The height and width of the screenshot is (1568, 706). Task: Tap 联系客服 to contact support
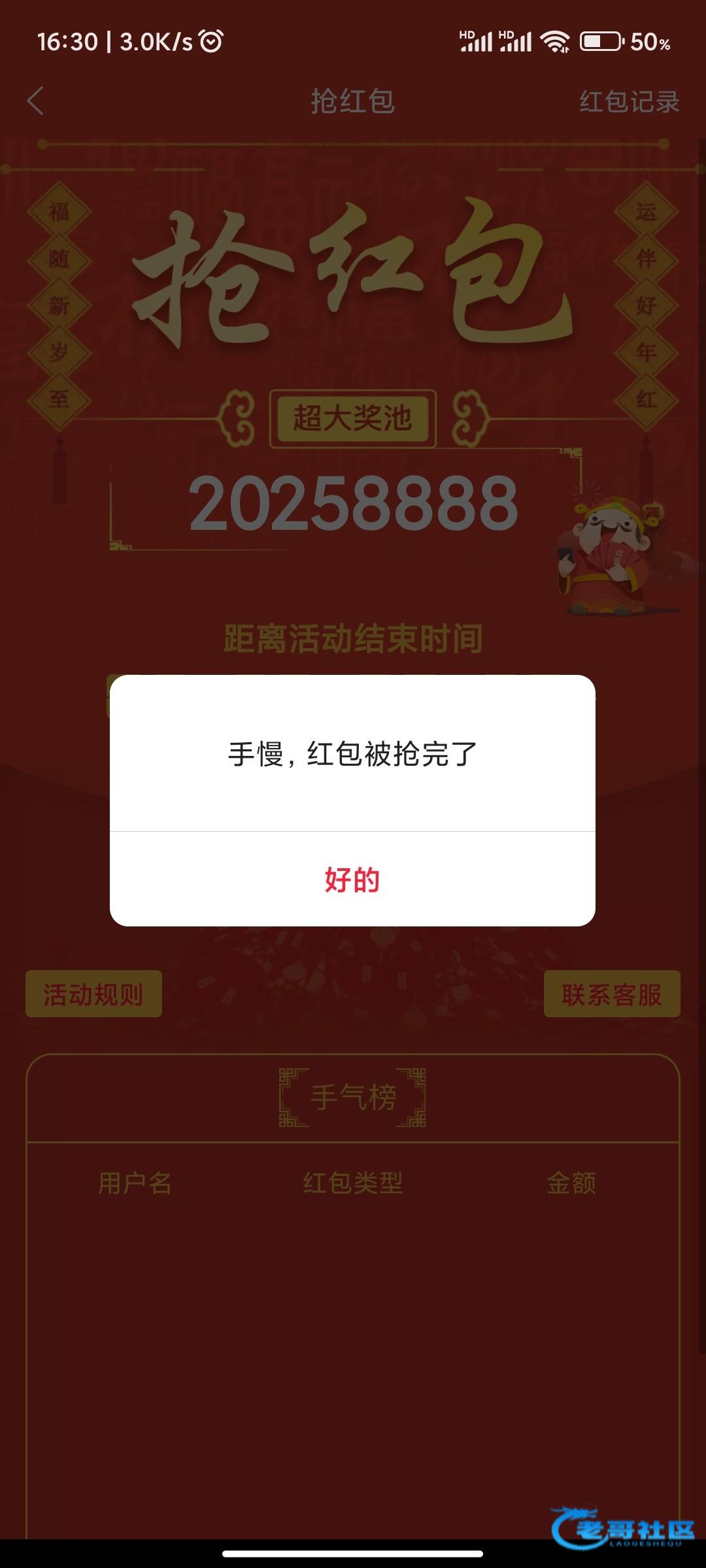point(612,994)
